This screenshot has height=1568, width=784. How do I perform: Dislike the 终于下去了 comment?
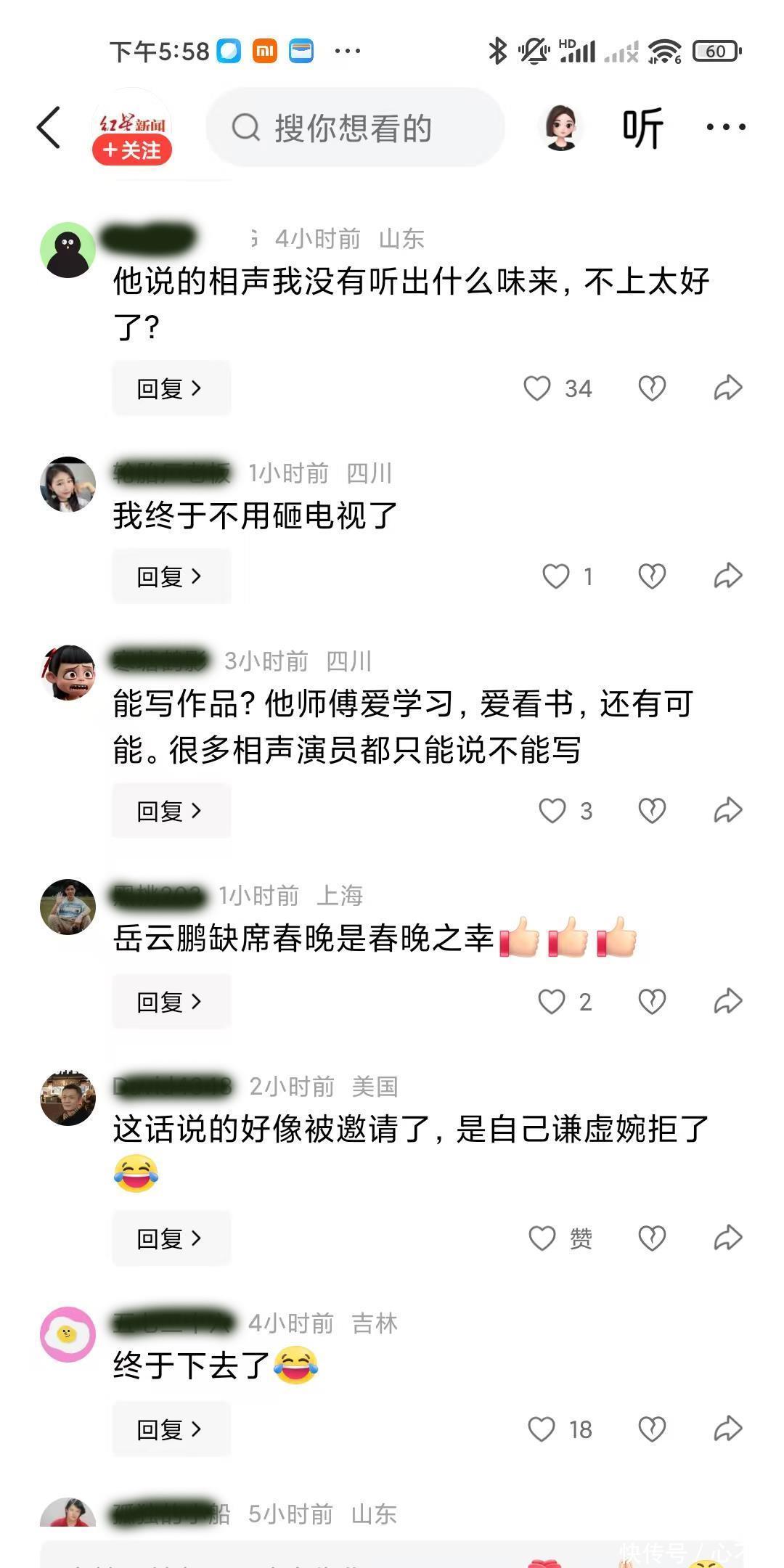pos(652,1429)
